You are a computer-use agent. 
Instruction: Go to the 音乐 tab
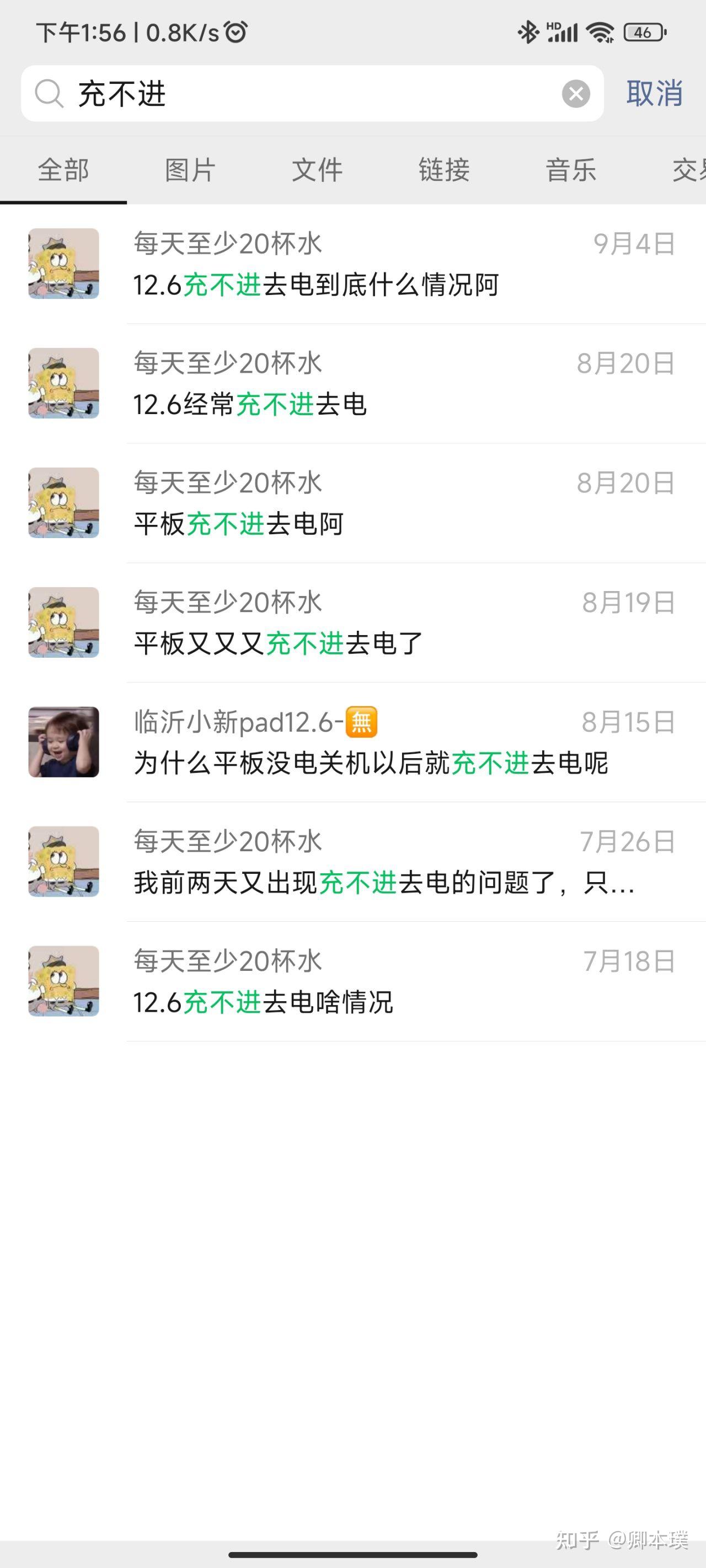571,170
